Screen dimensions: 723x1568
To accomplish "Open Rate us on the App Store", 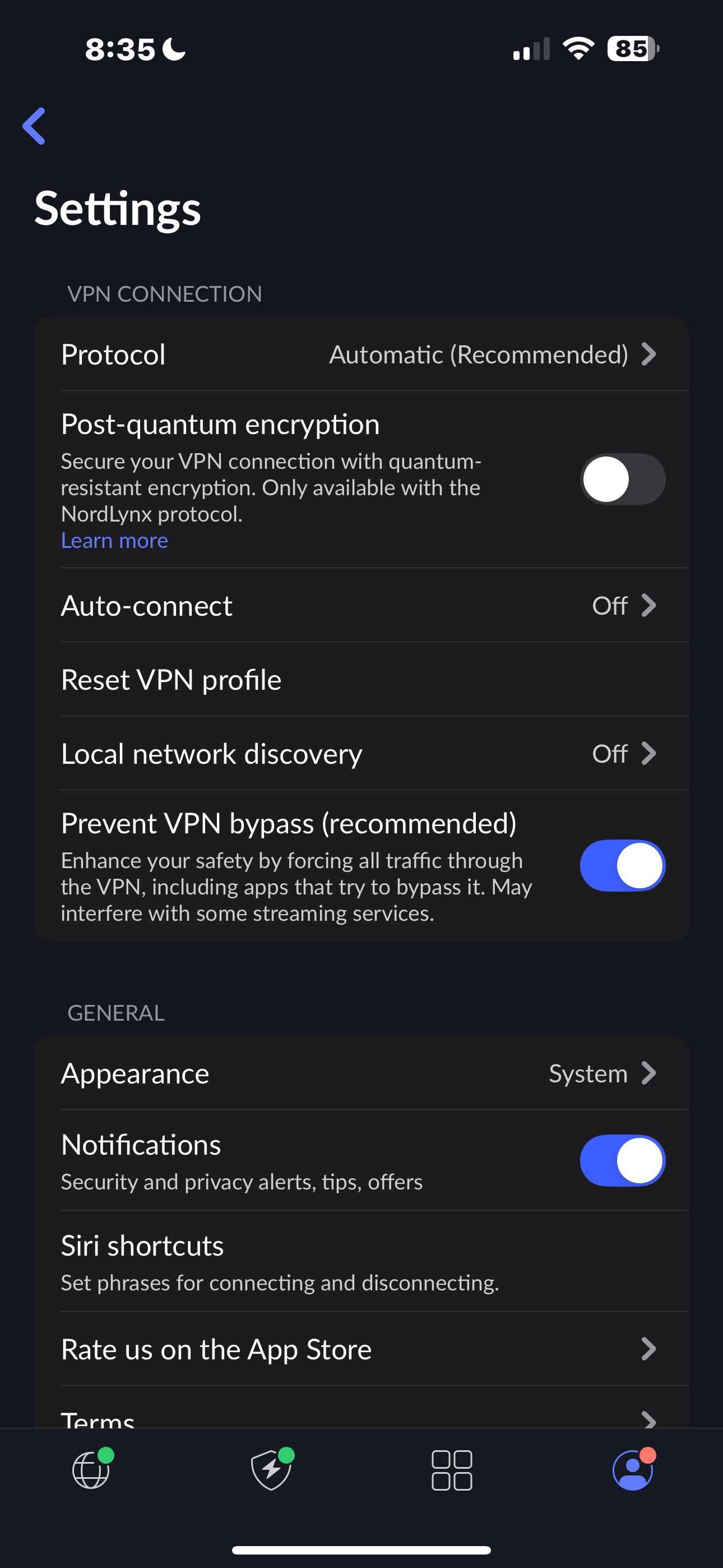I will pyautogui.click(x=360, y=1349).
